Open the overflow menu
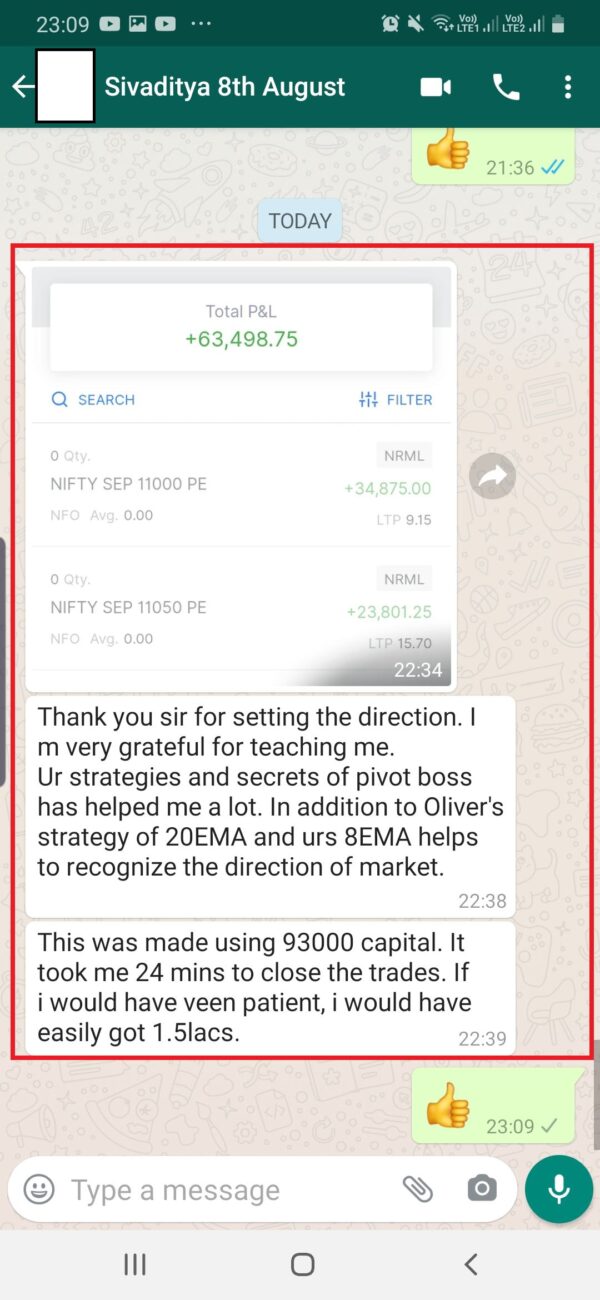This screenshot has height=1300, width=600. (568, 87)
